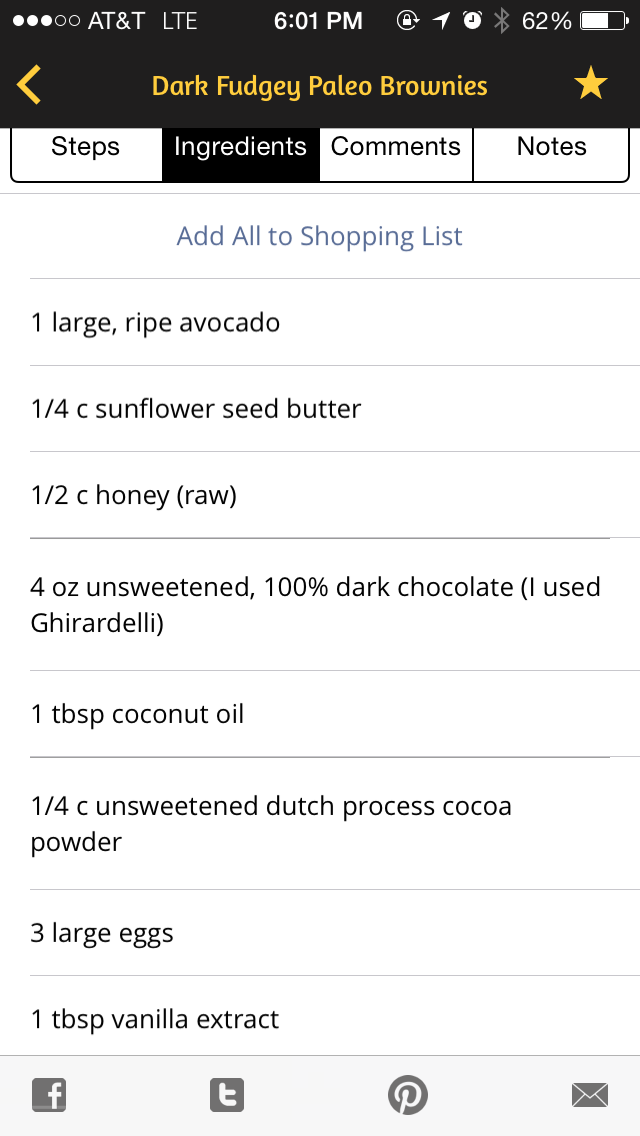Select the dutch process cocoa powder row
This screenshot has height=1136, width=640.
320,823
